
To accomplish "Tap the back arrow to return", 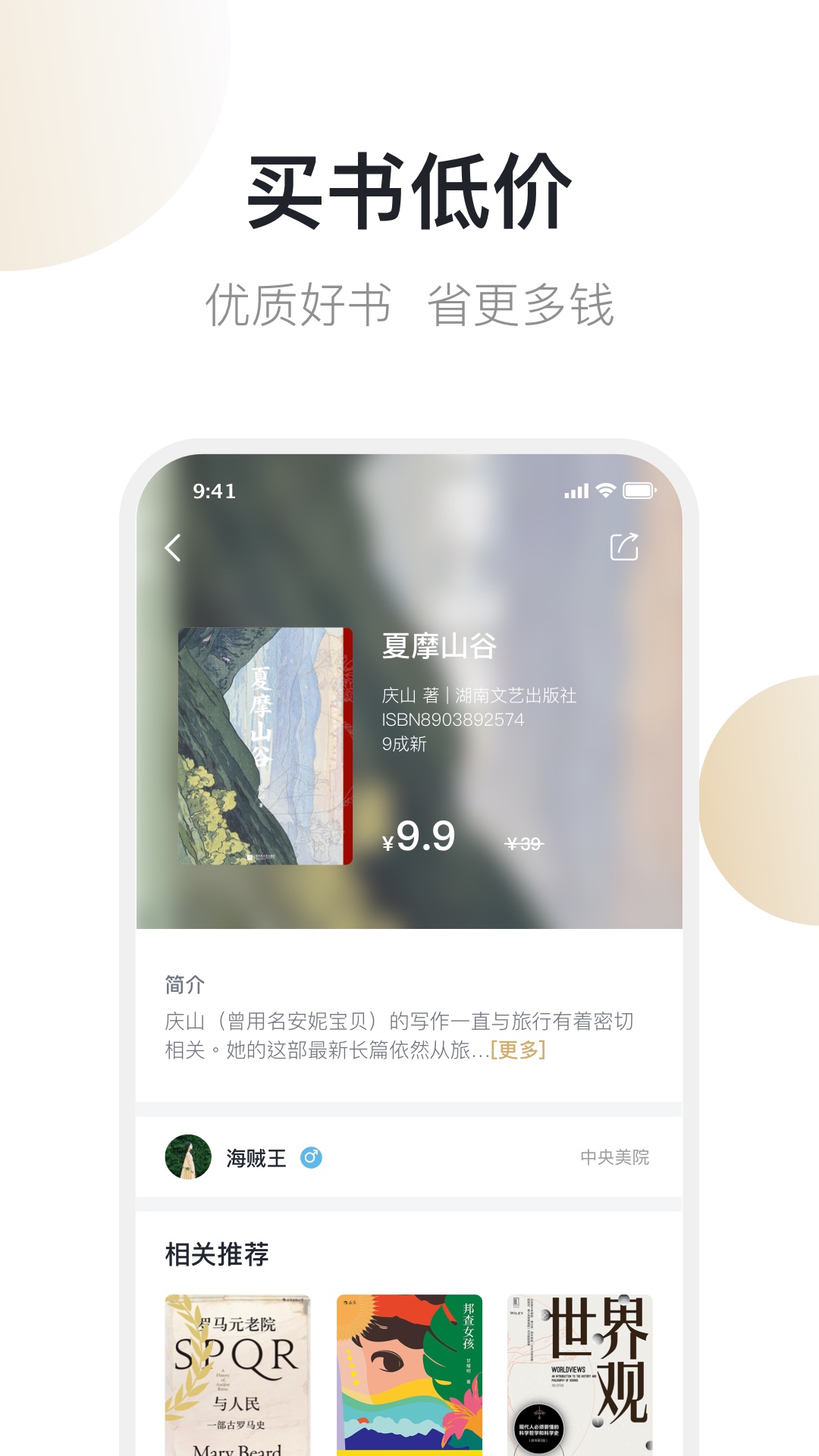I will point(174,548).
